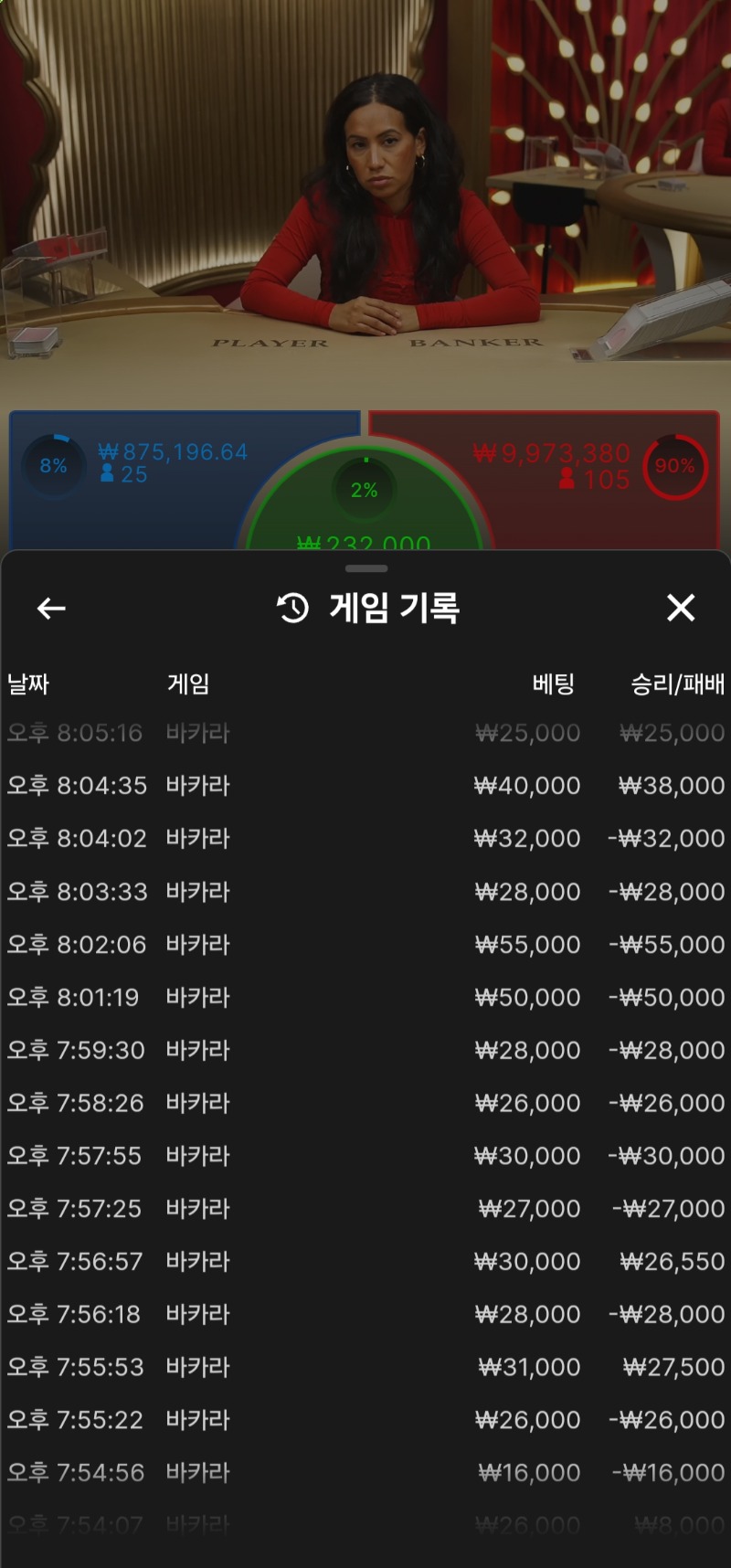Open the 7:56:57 round with ₩26,550 win
The image size is (731, 1568).
pyautogui.click(x=365, y=1261)
